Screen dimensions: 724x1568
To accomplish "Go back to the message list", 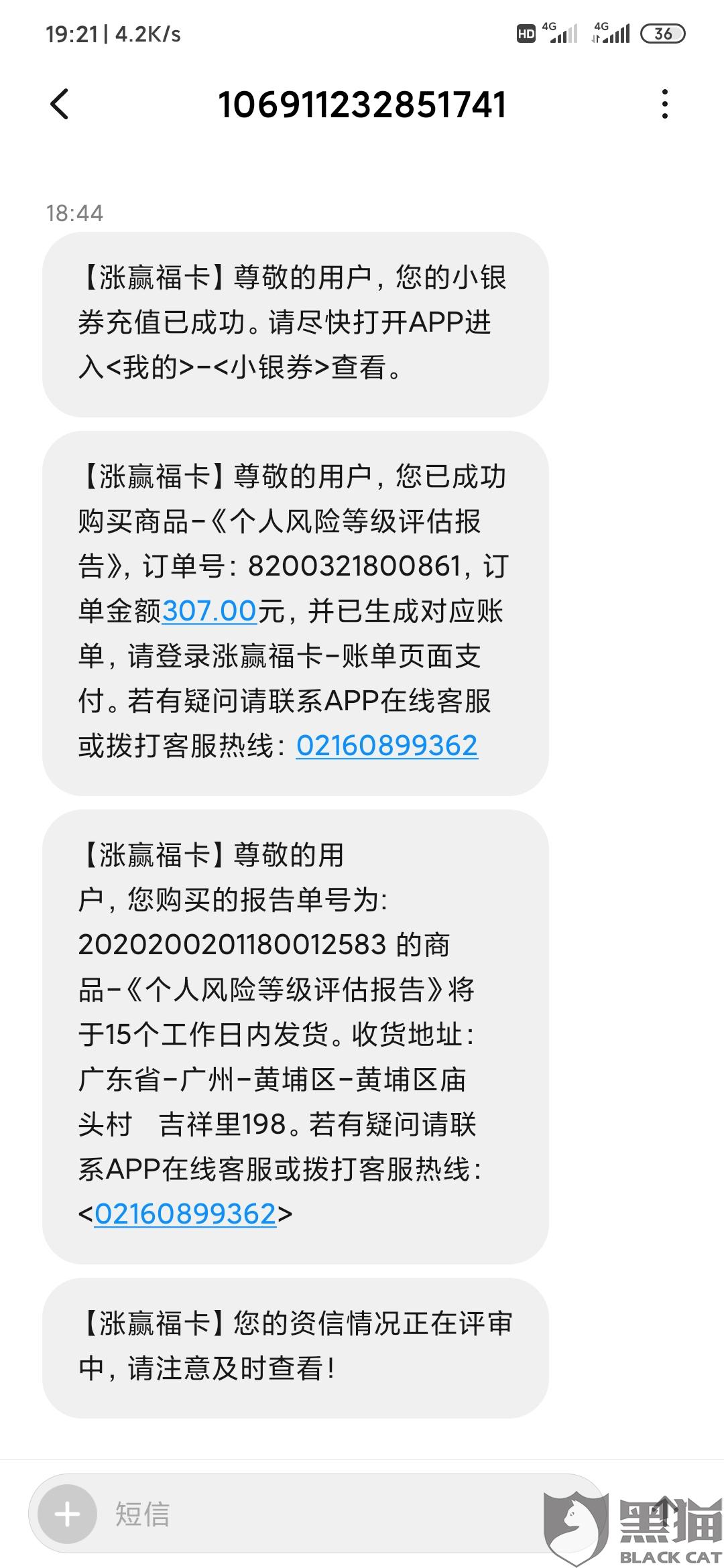I will click(59, 105).
